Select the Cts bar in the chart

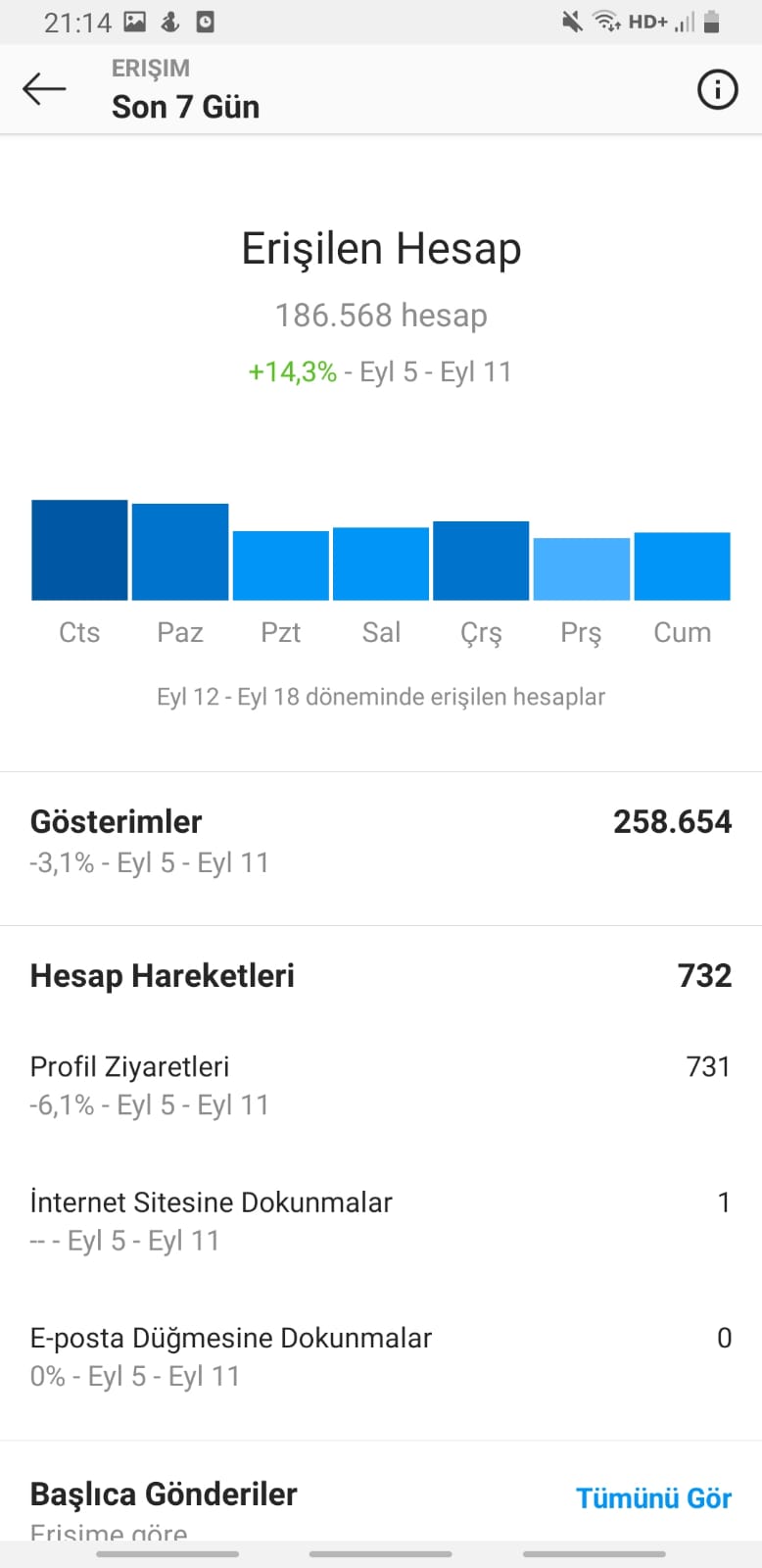click(x=79, y=550)
